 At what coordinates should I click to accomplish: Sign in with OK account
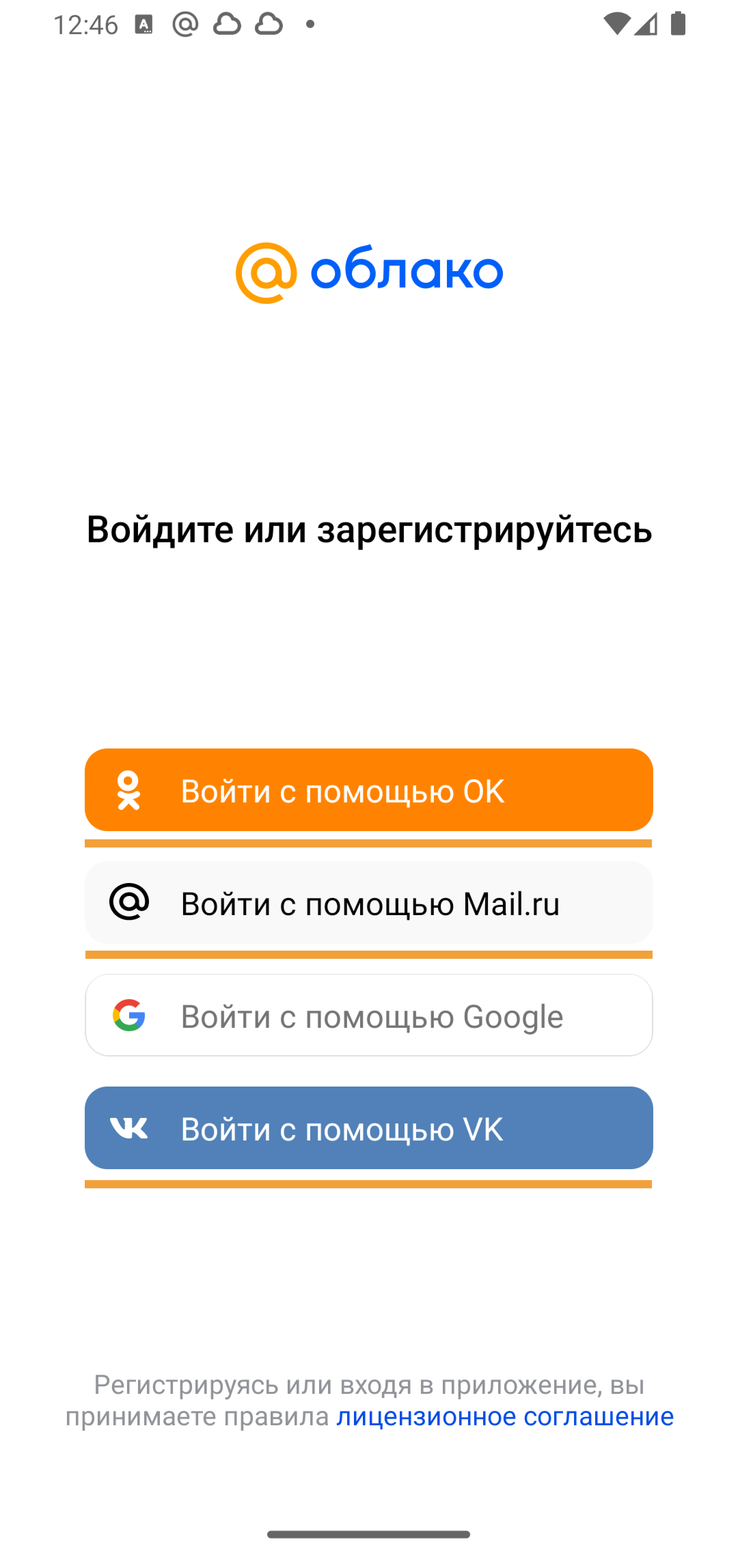coord(368,790)
